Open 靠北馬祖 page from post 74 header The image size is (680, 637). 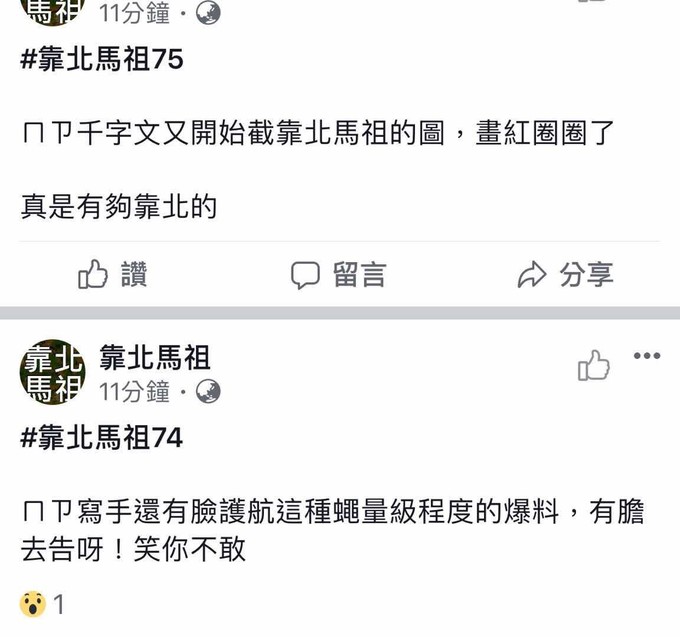(x=155, y=358)
